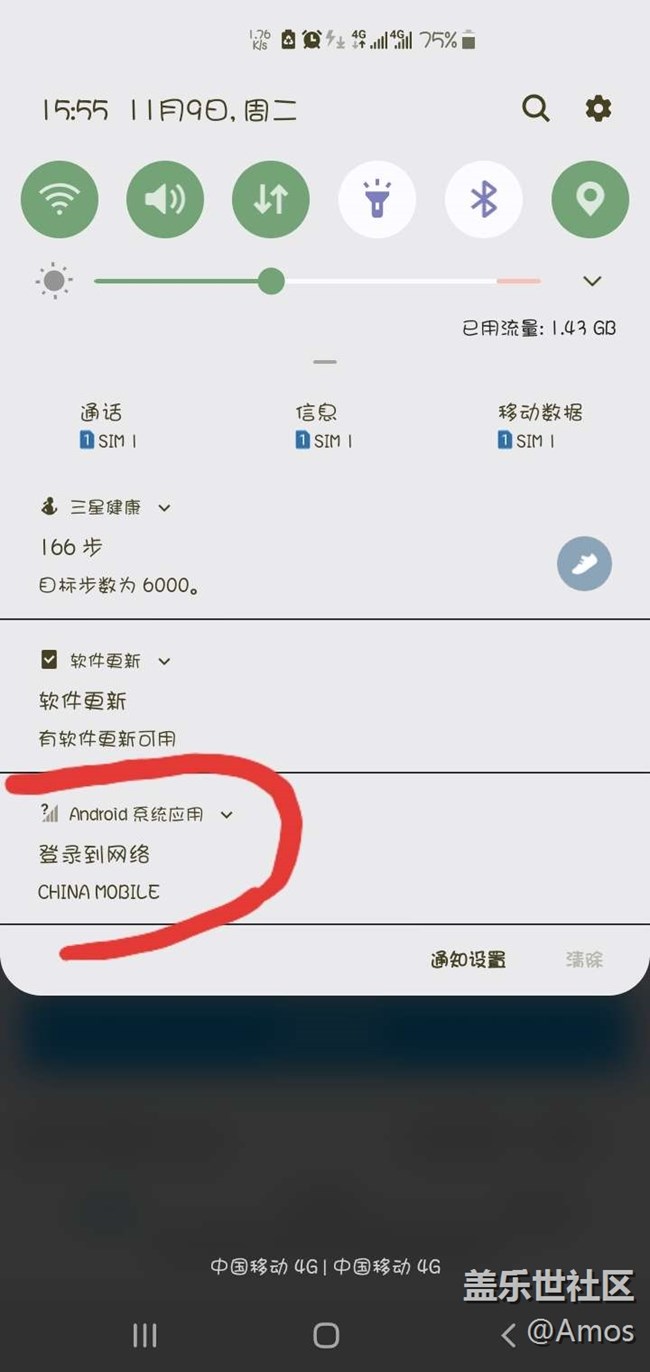
Task: Choose SIM for mobile data (移动数据)
Action: coord(539,426)
